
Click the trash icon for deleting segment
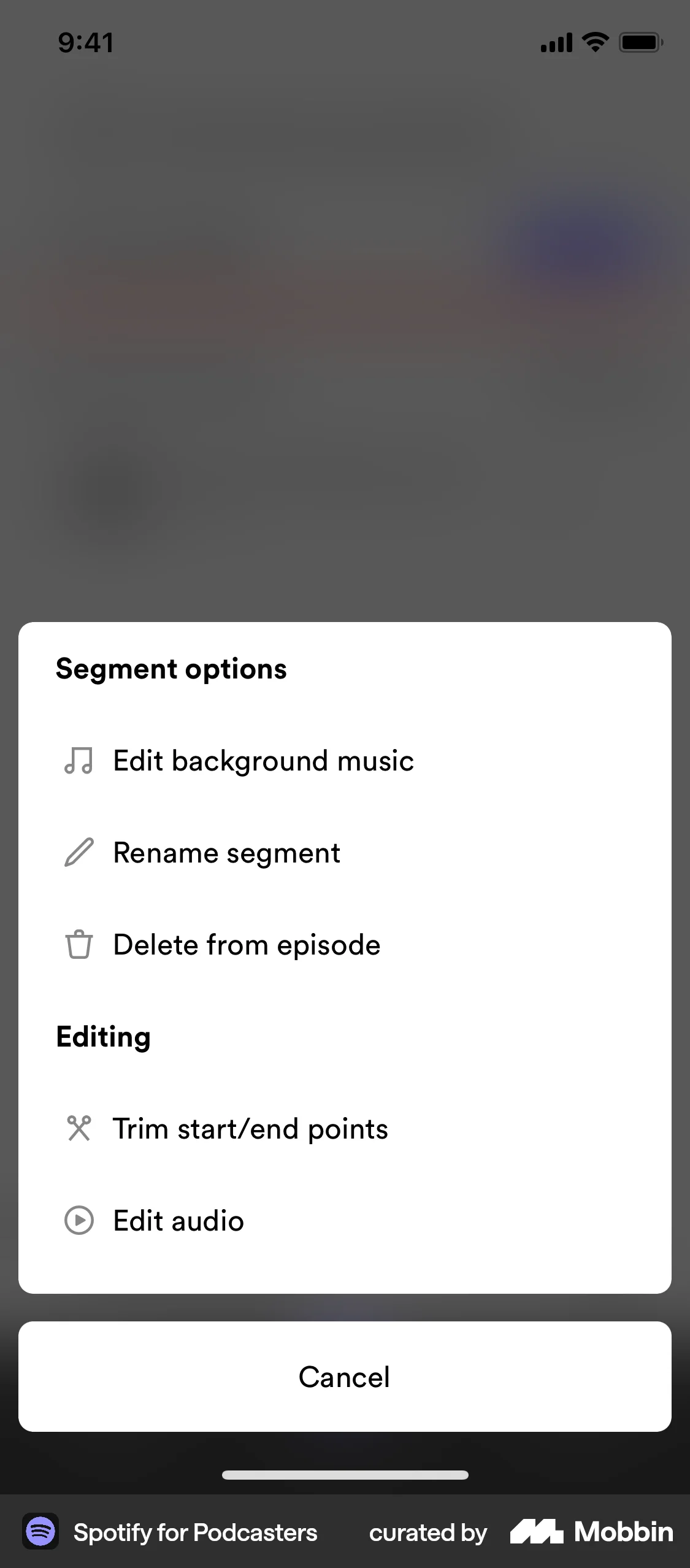click(79, 945)
